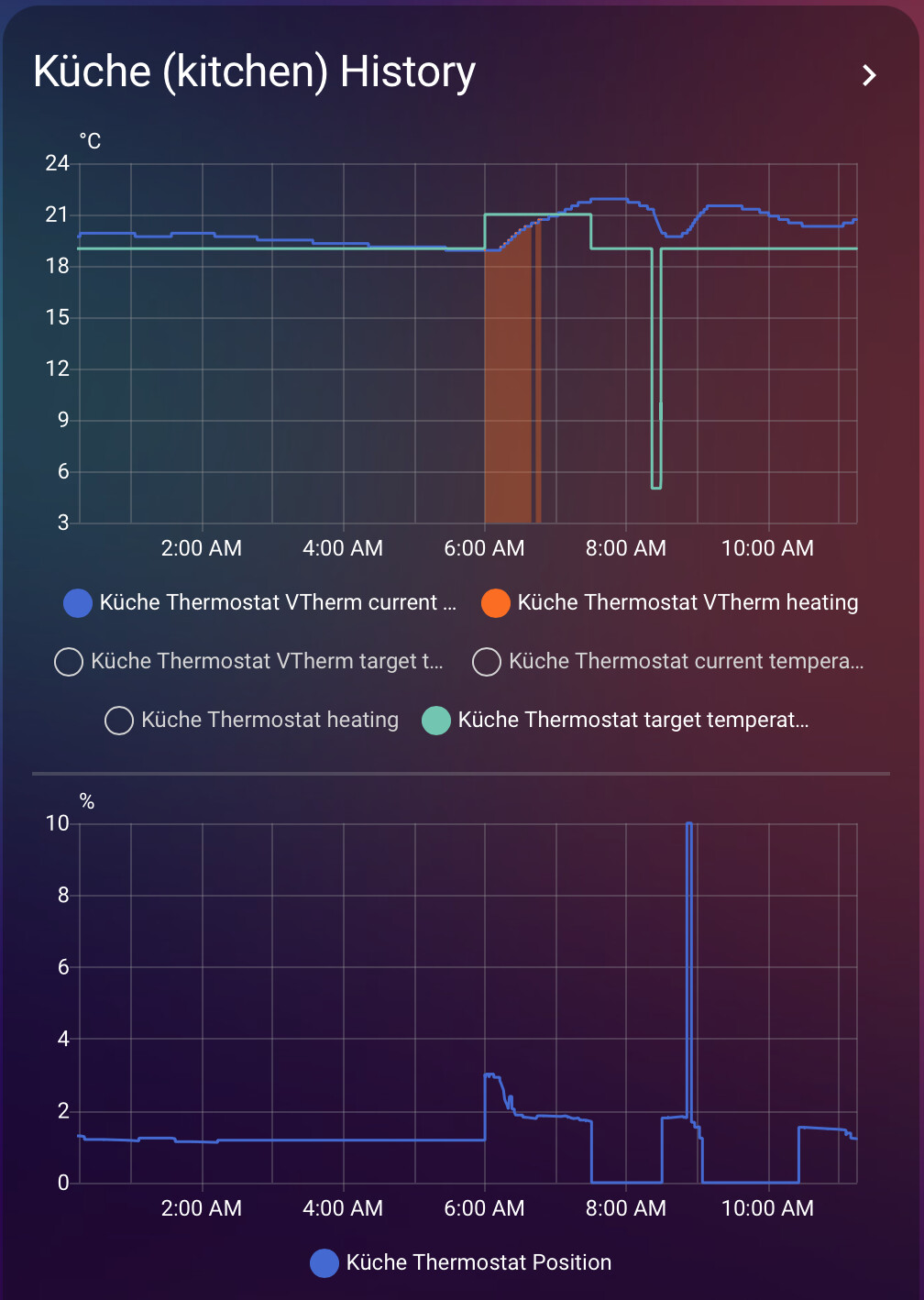Image resolution: width=924 pixels, height=1300 pixels.
Task: Toggle Küche Thermostat Position legend item
Action: (461, 1263)
